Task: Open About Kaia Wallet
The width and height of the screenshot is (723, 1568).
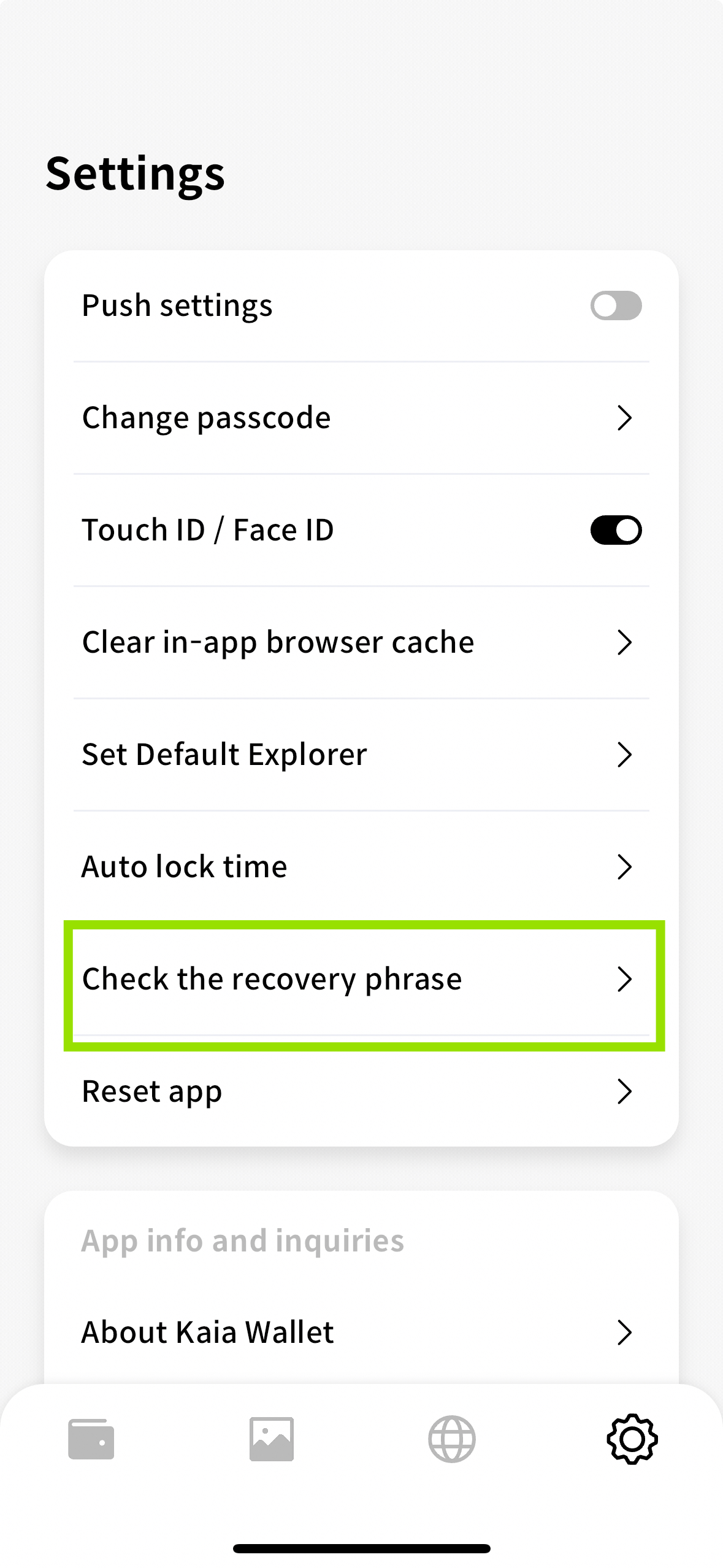Action: (x=361, y=1332)
